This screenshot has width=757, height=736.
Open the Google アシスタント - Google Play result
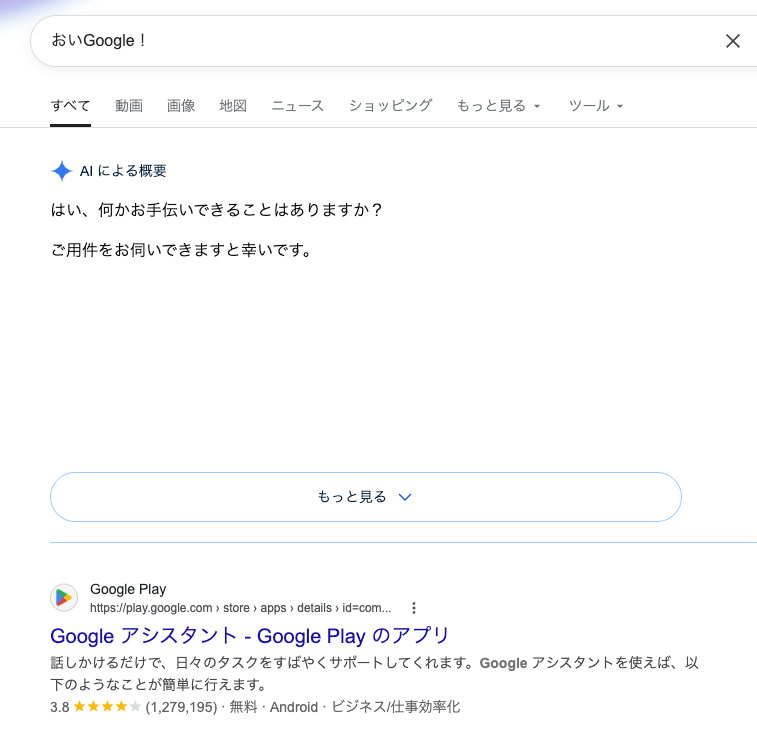(250, 636)
